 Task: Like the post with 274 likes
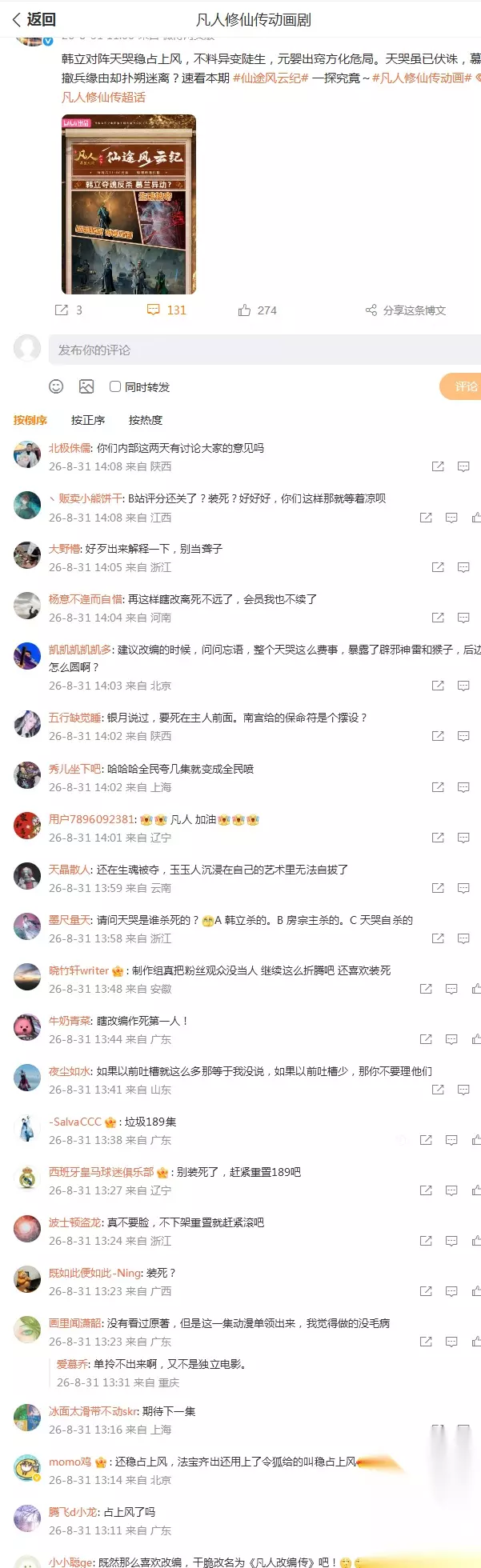257,310
